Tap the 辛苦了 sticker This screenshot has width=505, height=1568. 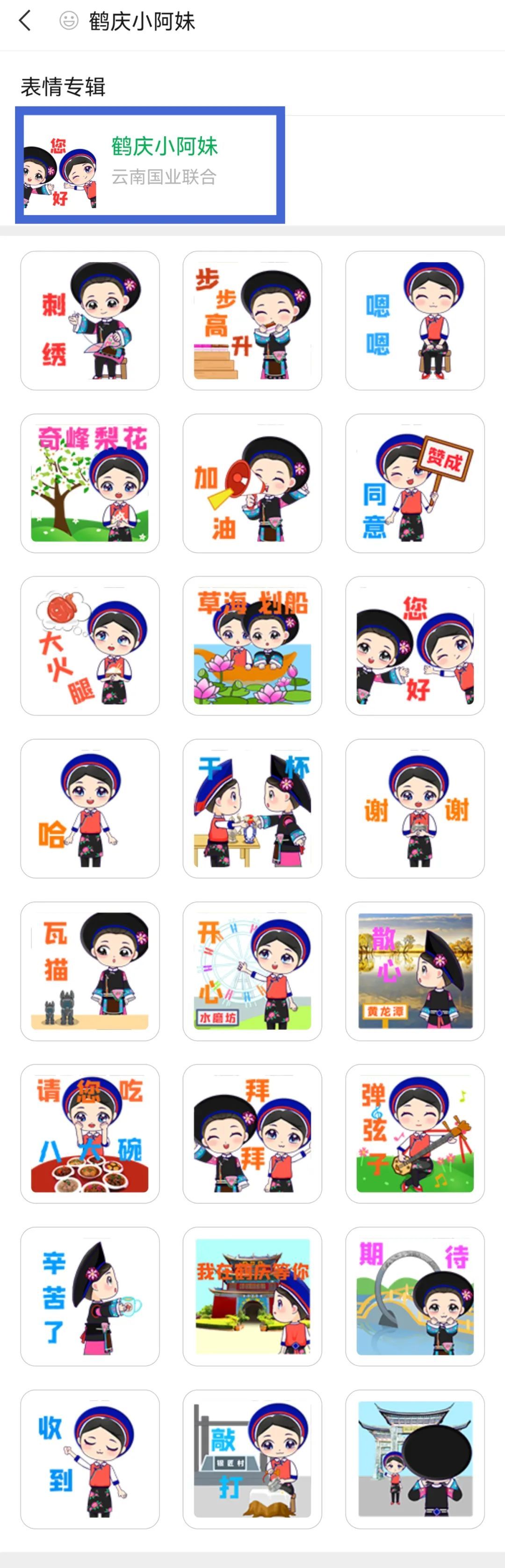click(x=90, y=1297)
